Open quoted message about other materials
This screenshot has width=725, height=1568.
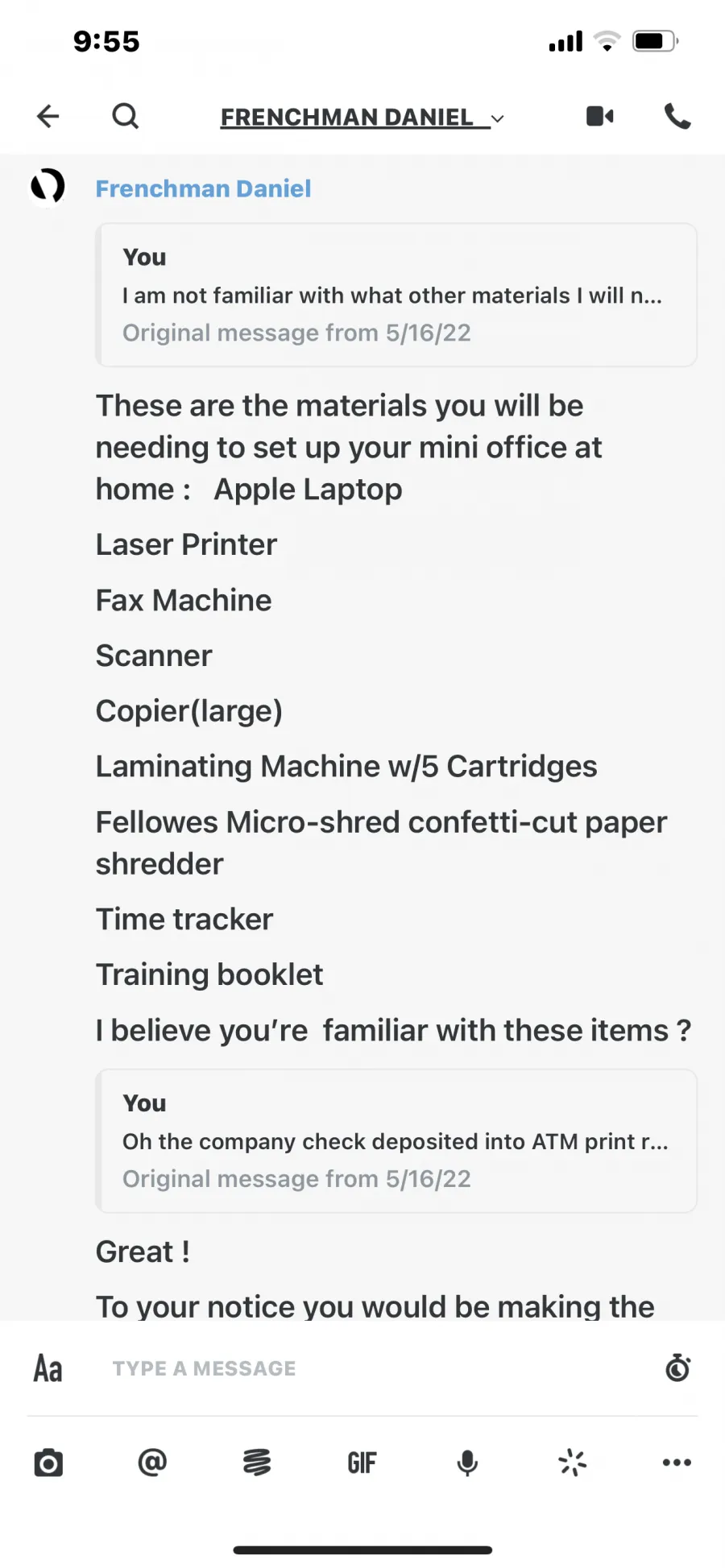click(x=396, y=295)
